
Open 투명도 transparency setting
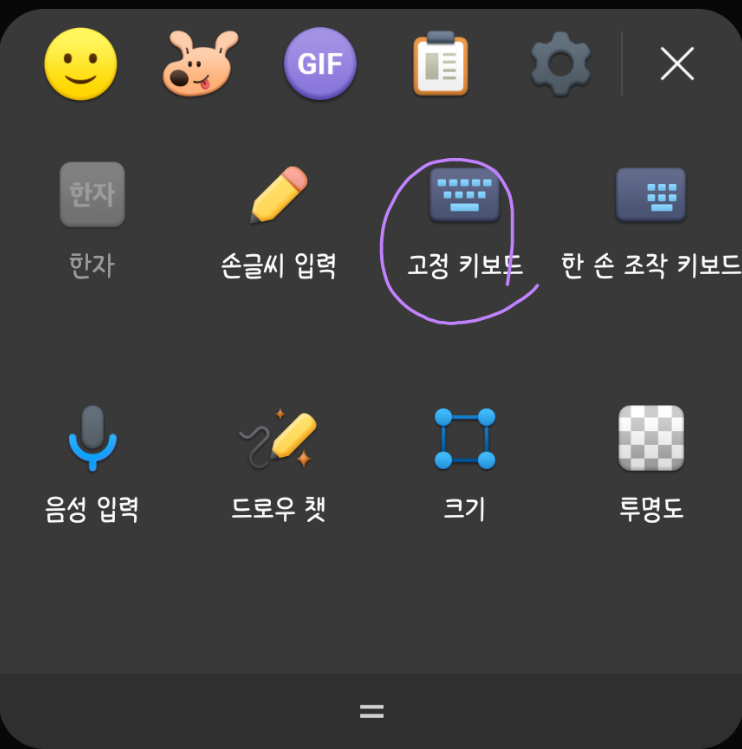651,464
